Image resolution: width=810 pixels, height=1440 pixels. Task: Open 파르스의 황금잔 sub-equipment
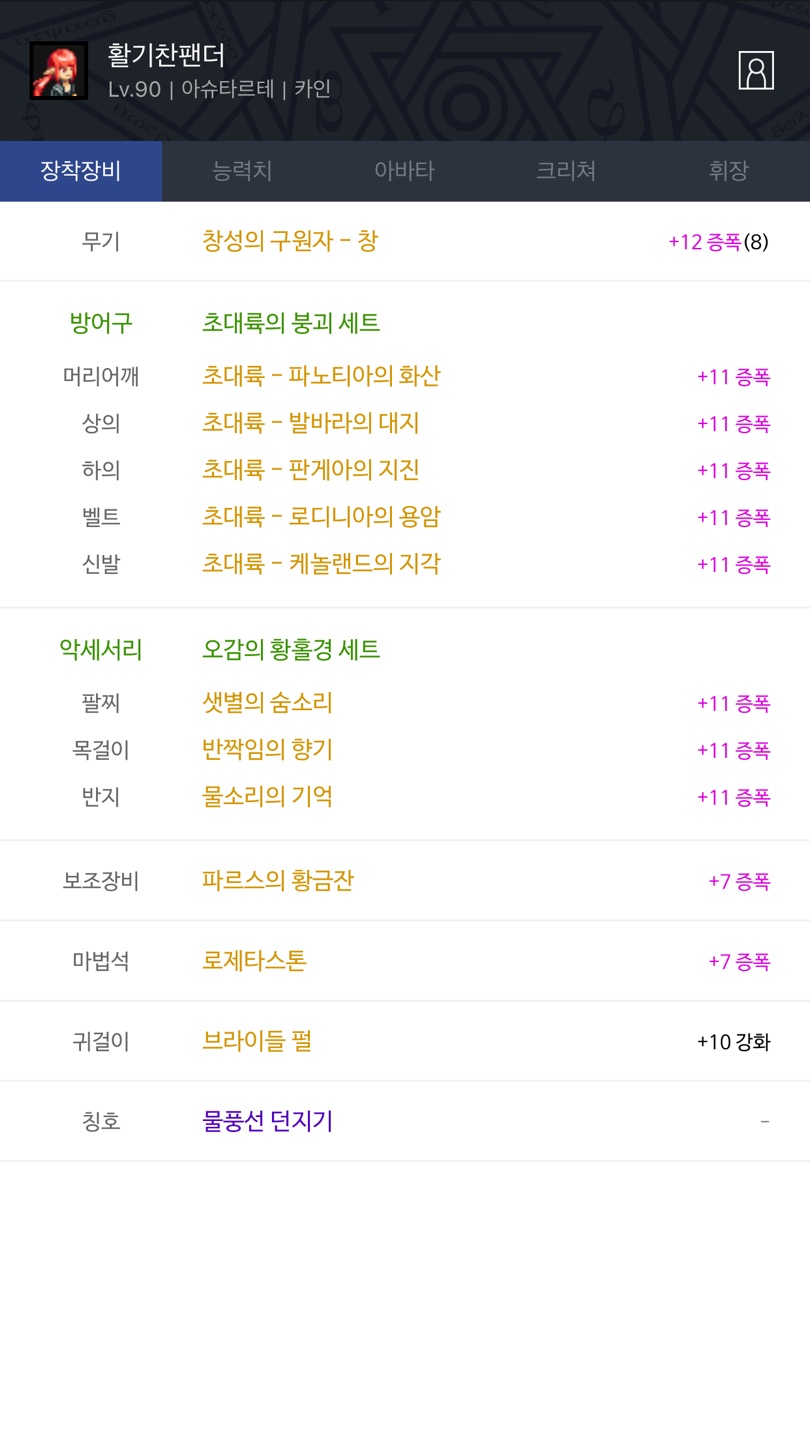pos(278,881)
